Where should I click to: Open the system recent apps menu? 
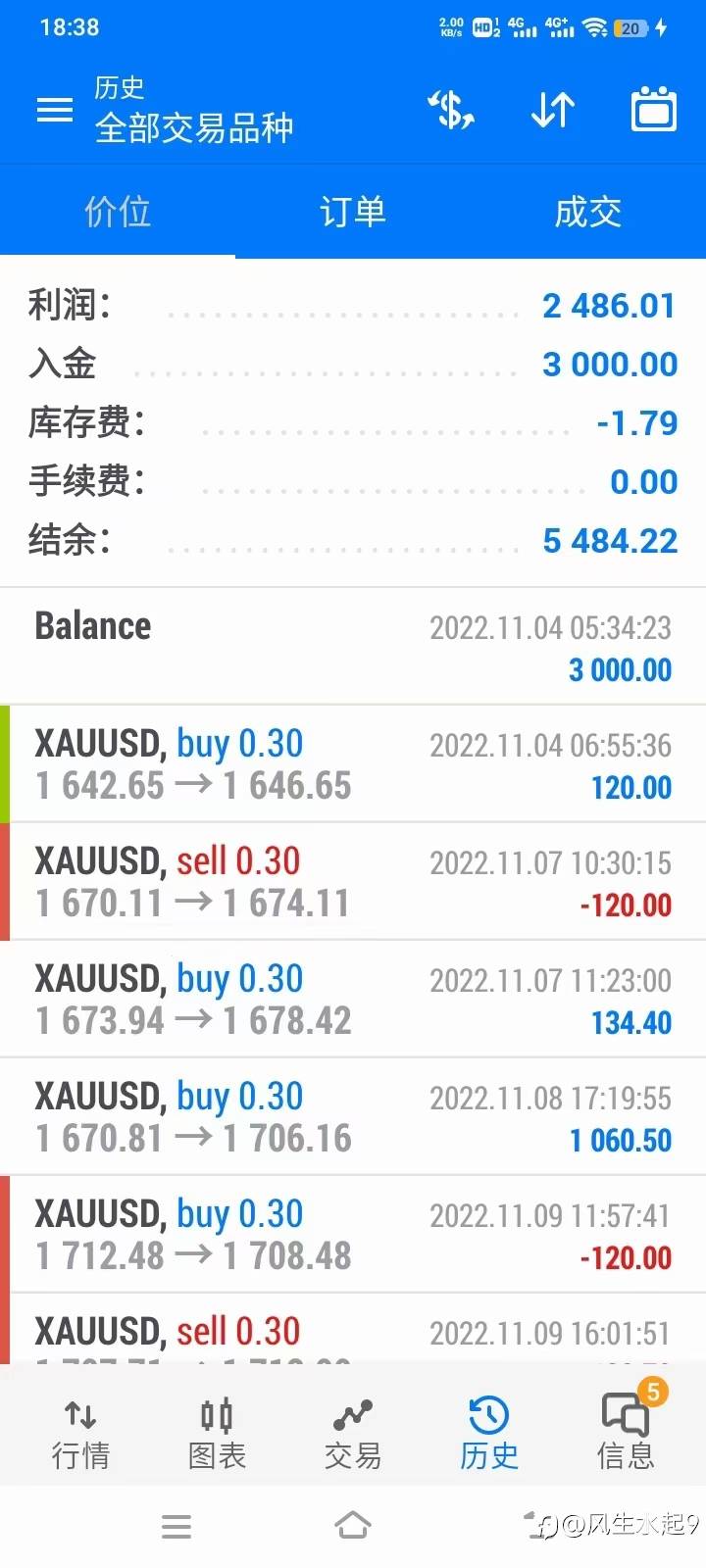pos(176,1526)
